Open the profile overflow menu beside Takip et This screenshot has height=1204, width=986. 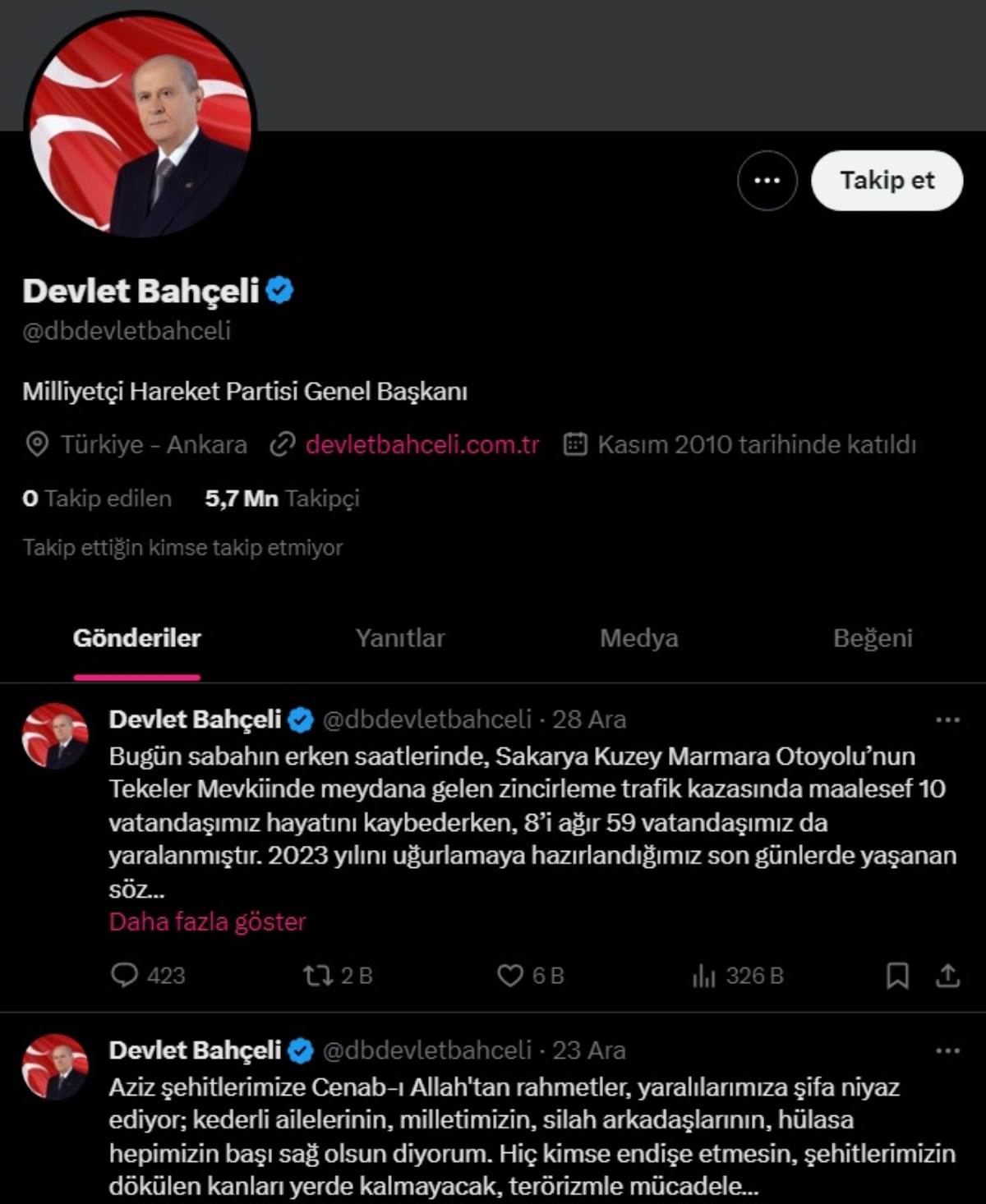[x=767, y=181]
